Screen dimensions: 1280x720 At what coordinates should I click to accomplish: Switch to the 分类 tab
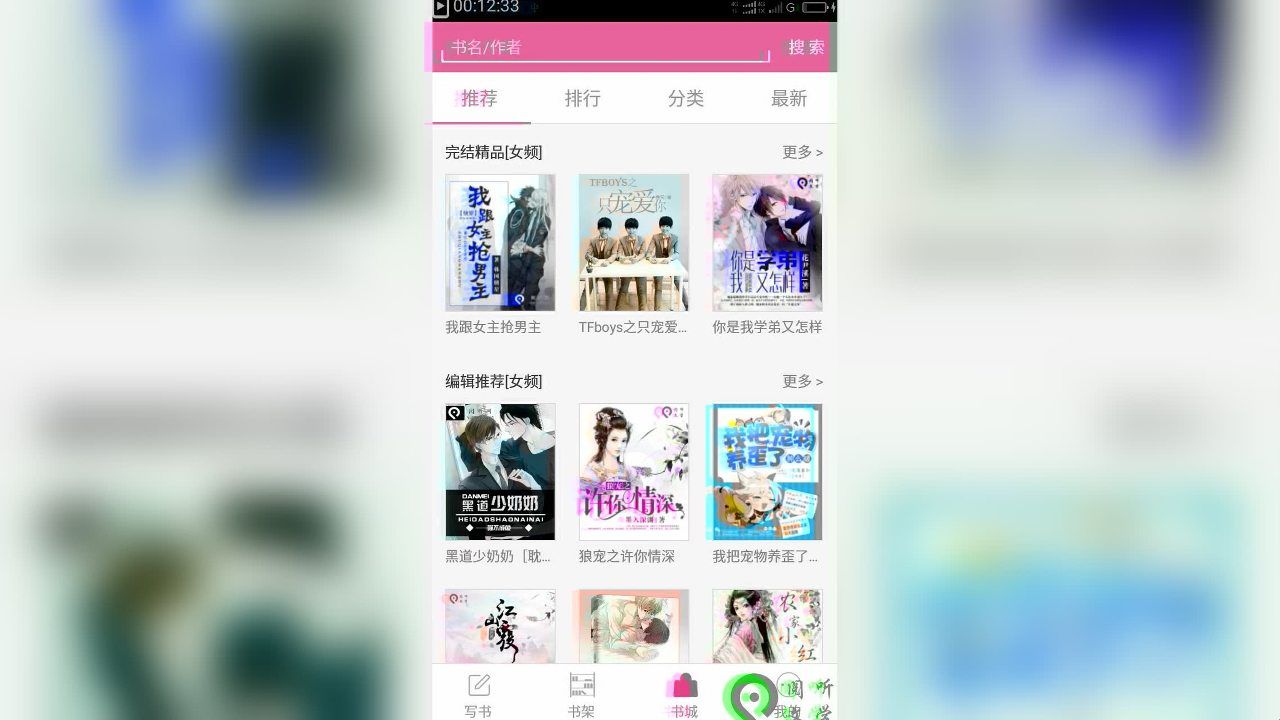(x=686, y=98)
